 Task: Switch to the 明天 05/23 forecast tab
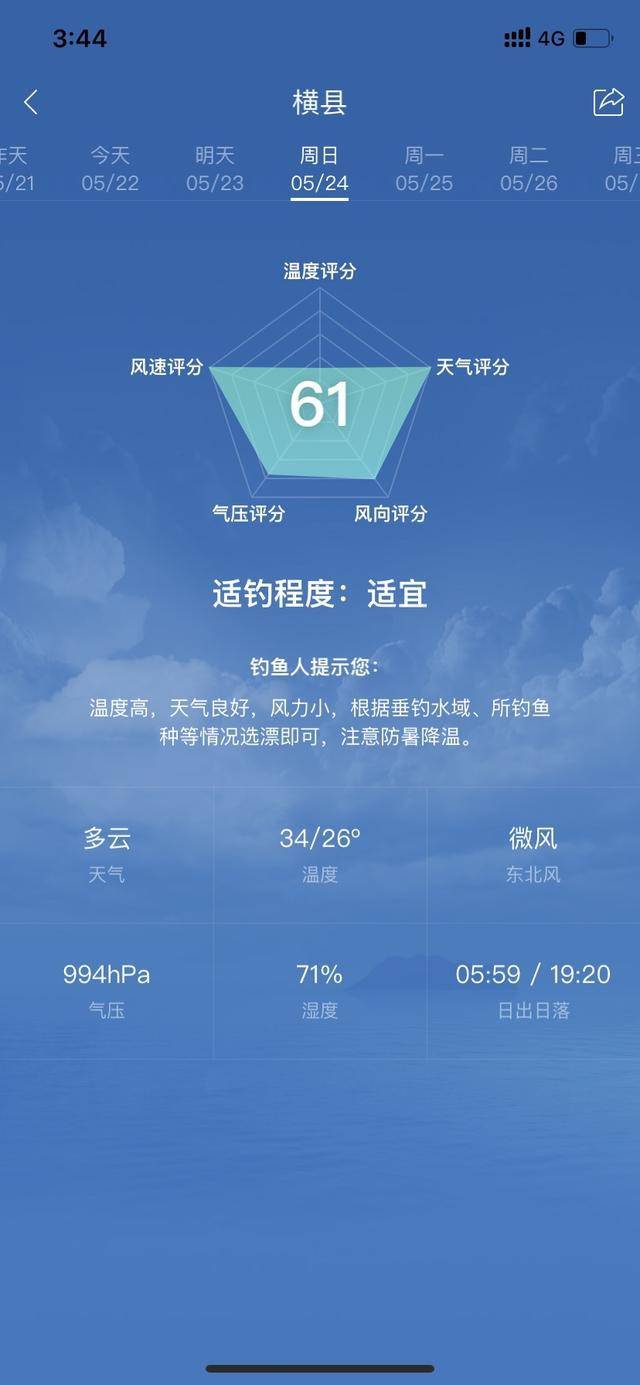(214, 169)
